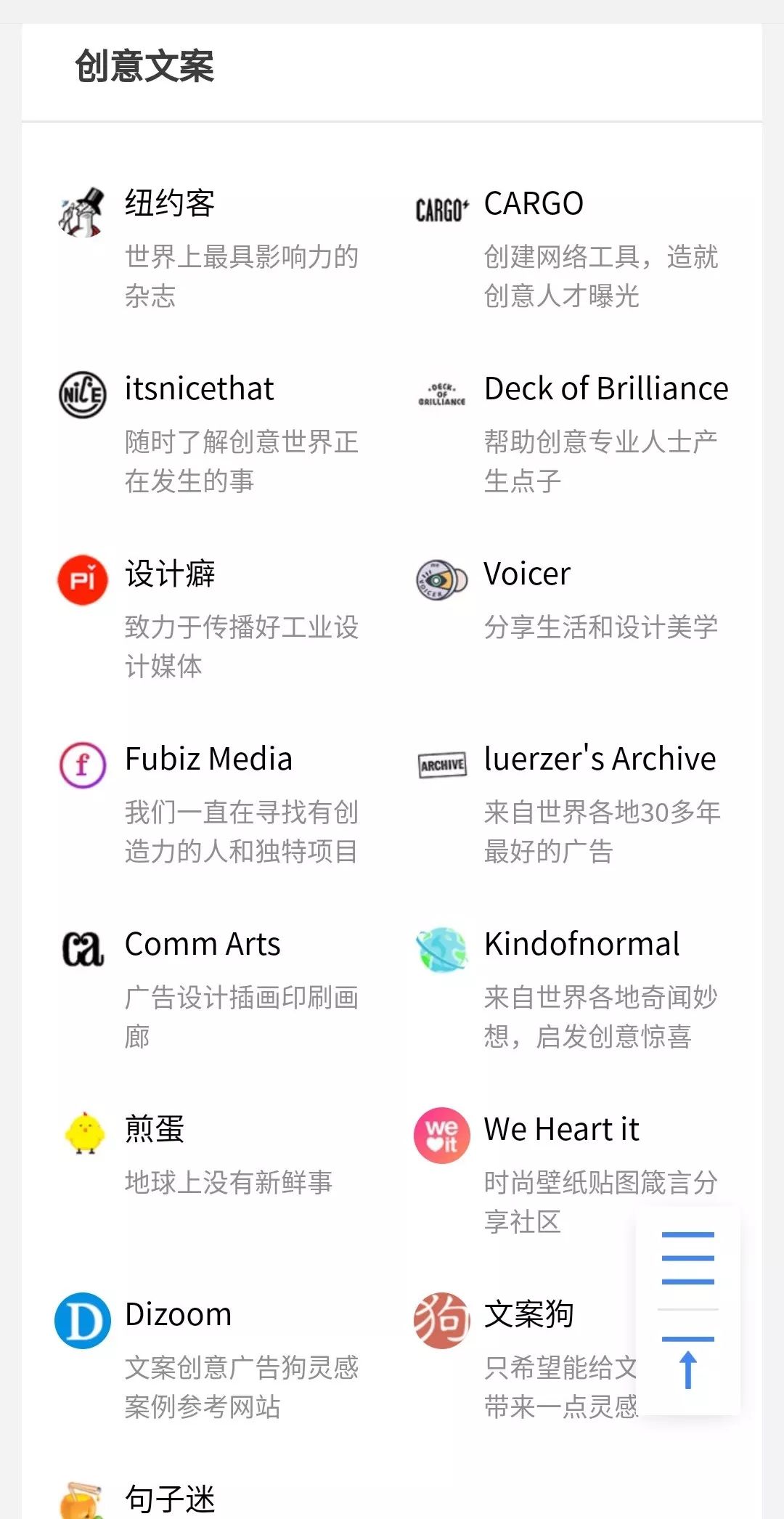Viewport: 784px width, 1519px height.
Task: Open the CARGO site entry
Action: (534, 204)
